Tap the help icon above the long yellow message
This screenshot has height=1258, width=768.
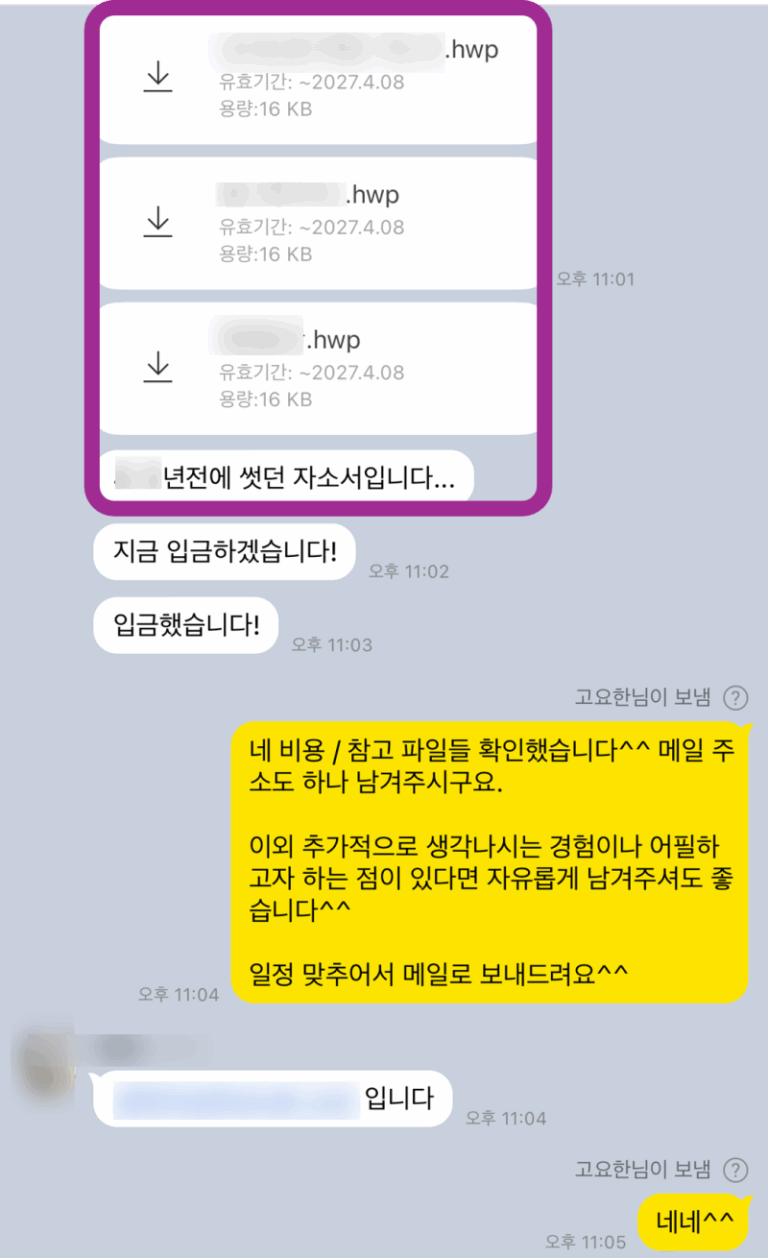click(x=735, y=698)
